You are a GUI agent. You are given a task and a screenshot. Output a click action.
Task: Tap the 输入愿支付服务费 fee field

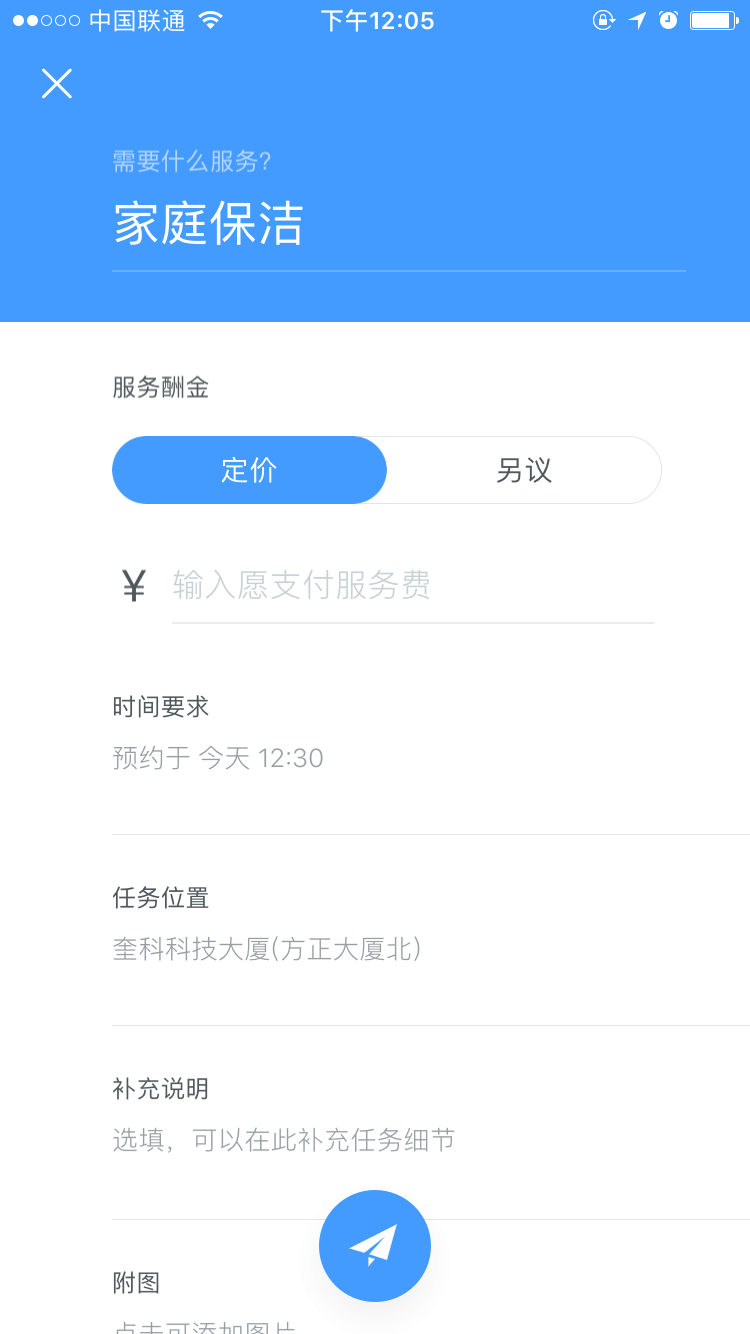coord(412,585)
